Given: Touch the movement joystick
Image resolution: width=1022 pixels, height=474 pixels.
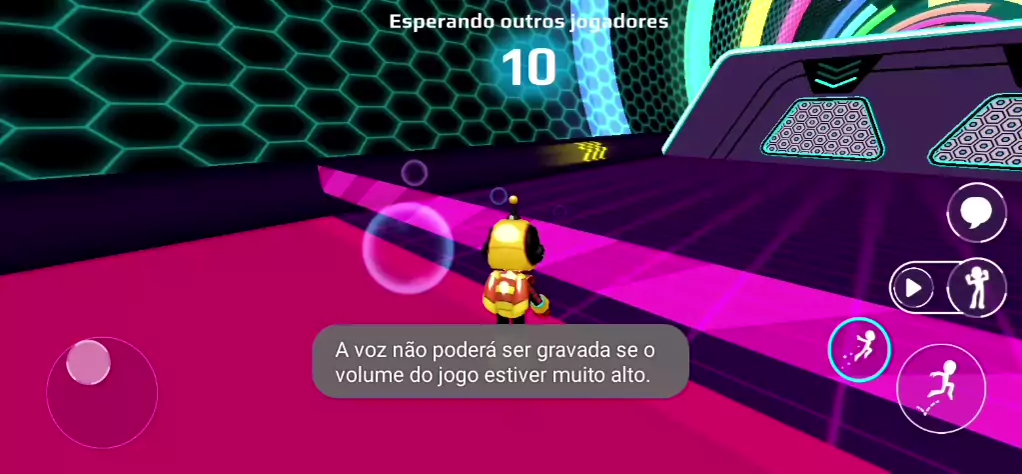Looking at the screenshot, I should (101, 391).
